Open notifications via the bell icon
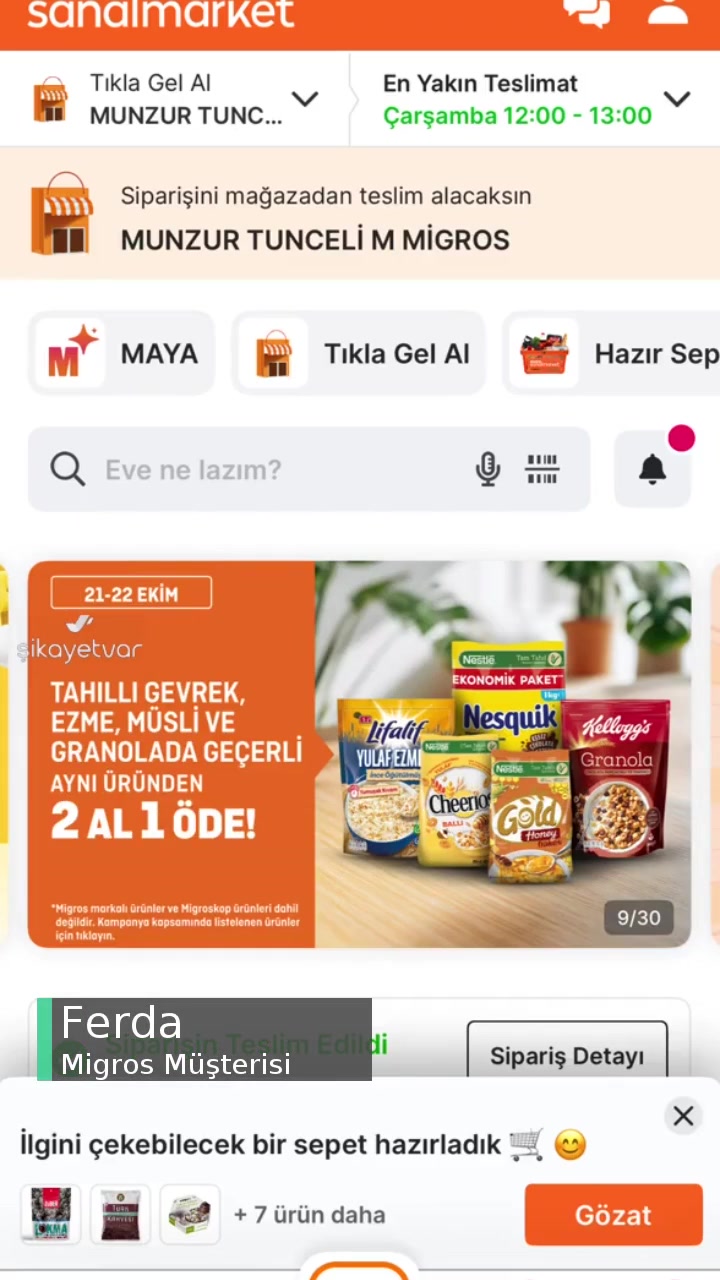720x1280 pixels. pos(652,469)
